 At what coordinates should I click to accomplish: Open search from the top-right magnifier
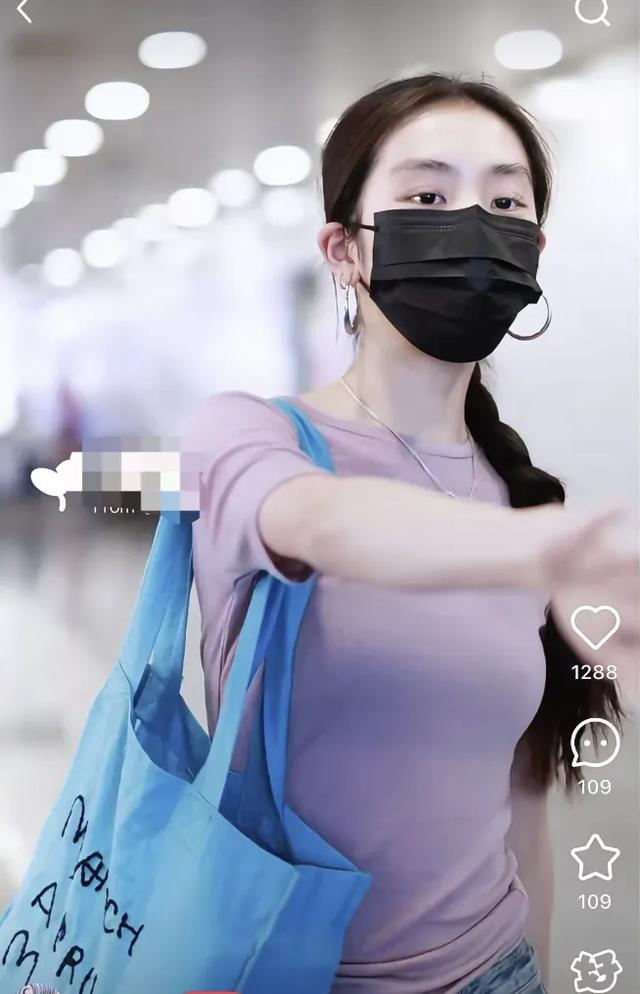coord(591,10)
